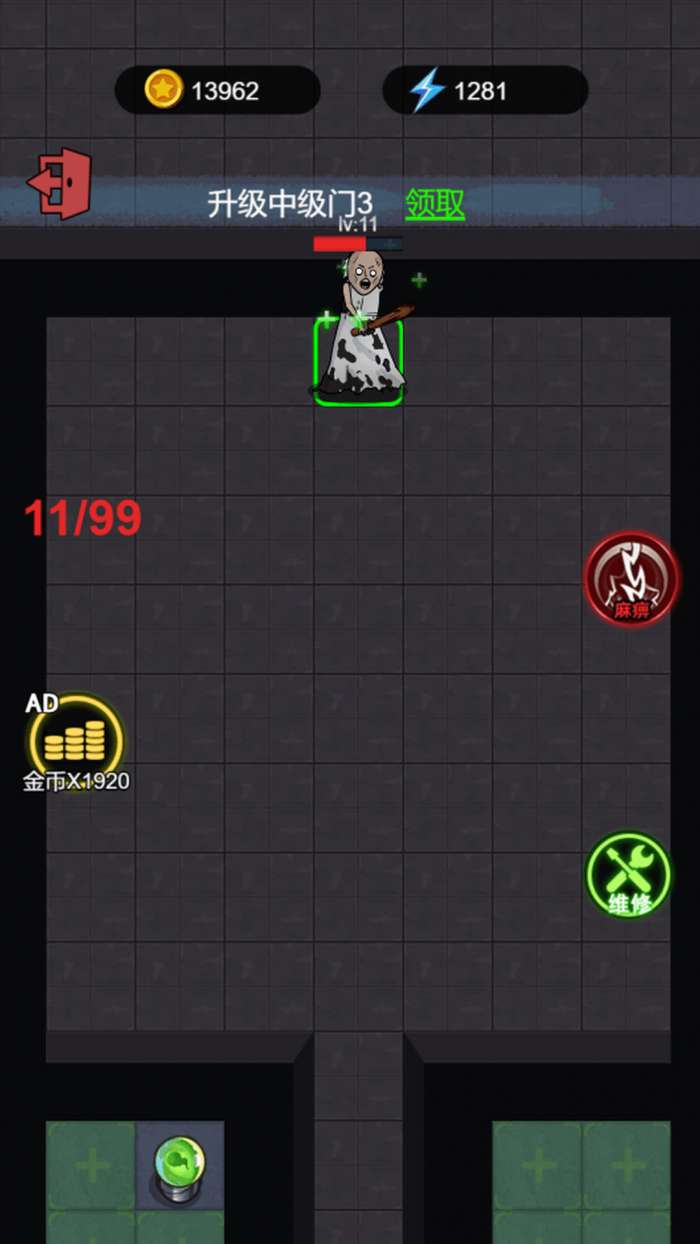This screenshot has height=1244, width=700.
Task: Activate the red 麻痹 paralysis skill
Action: click(632, 579)
